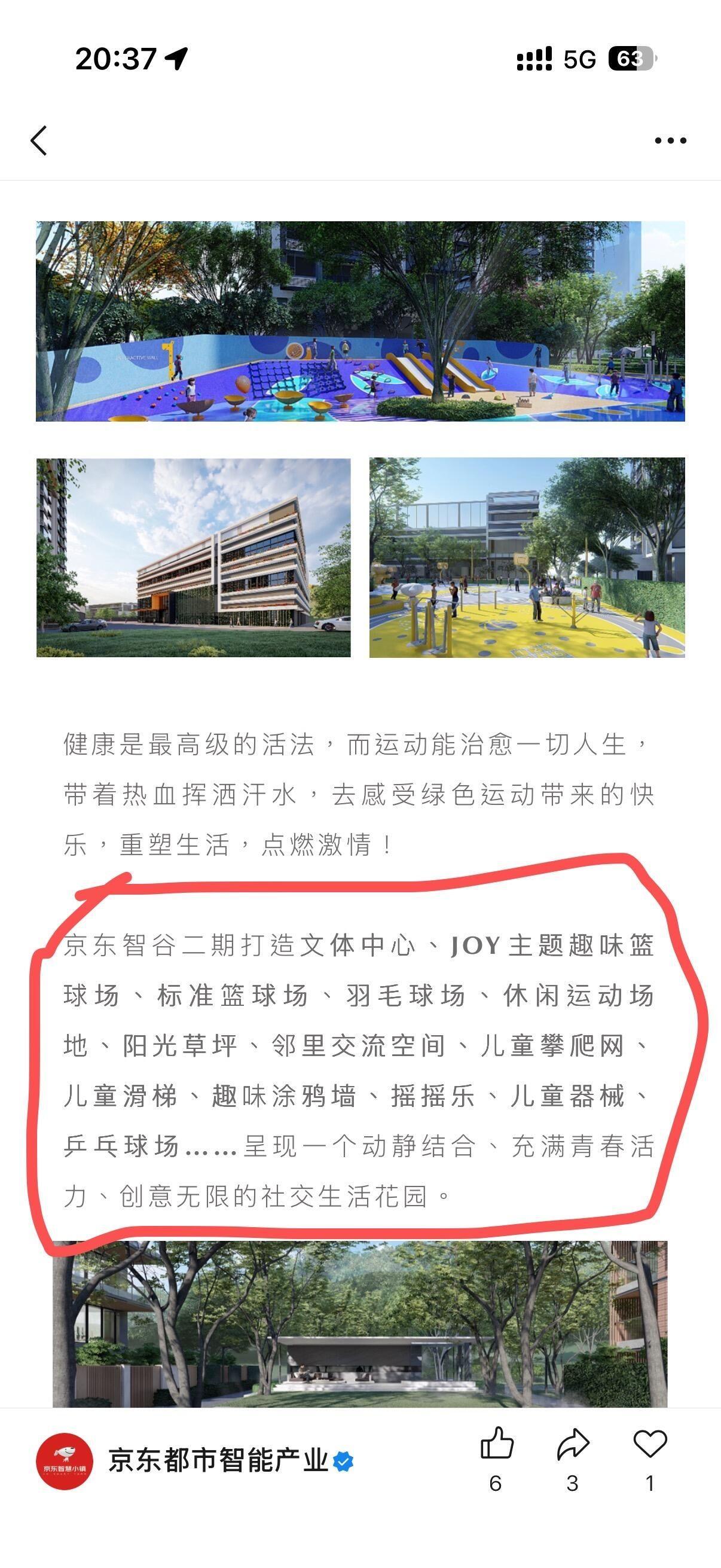Open the office building rendering image
721x1568 pixels.
(x=194, y=557)
